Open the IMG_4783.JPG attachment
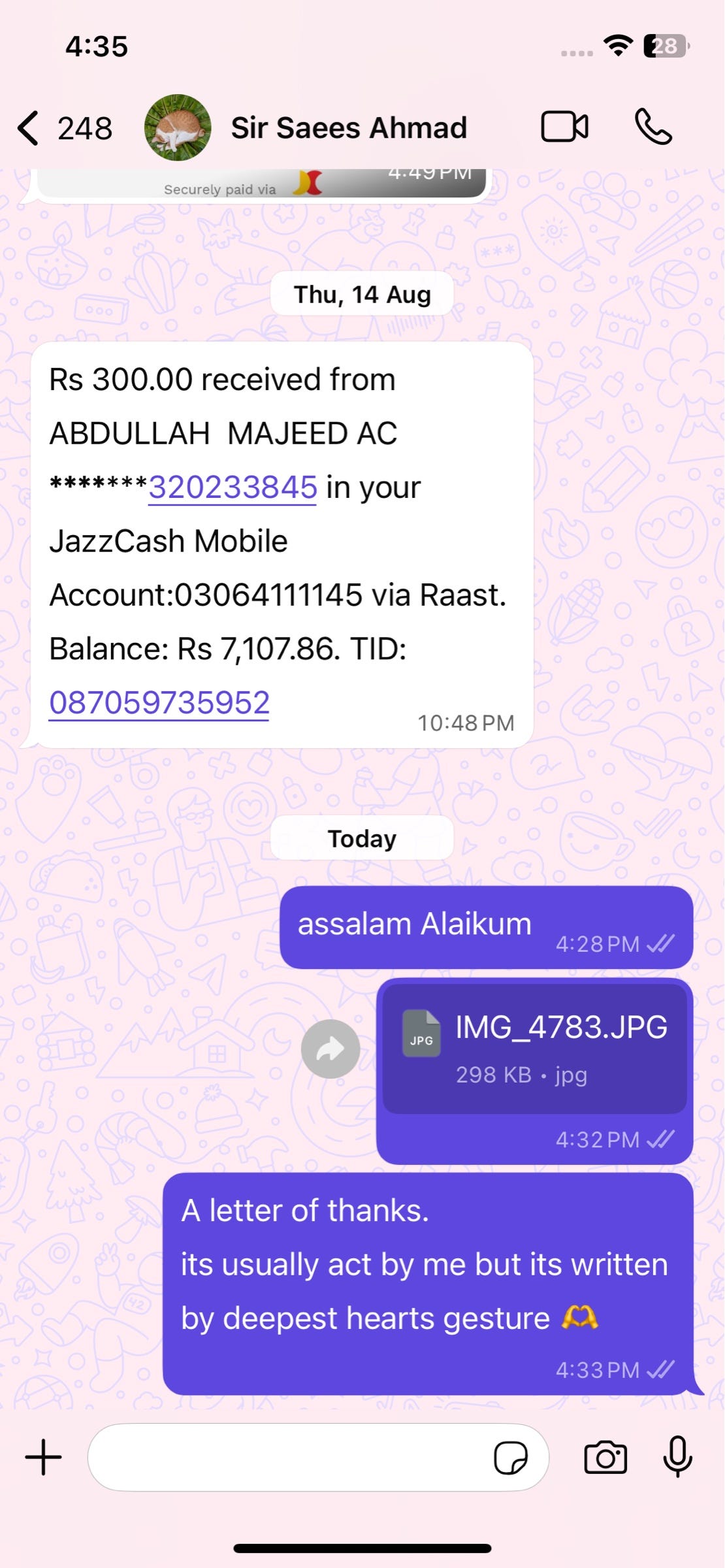The image size is (725, 1568). coord(534,1048)
